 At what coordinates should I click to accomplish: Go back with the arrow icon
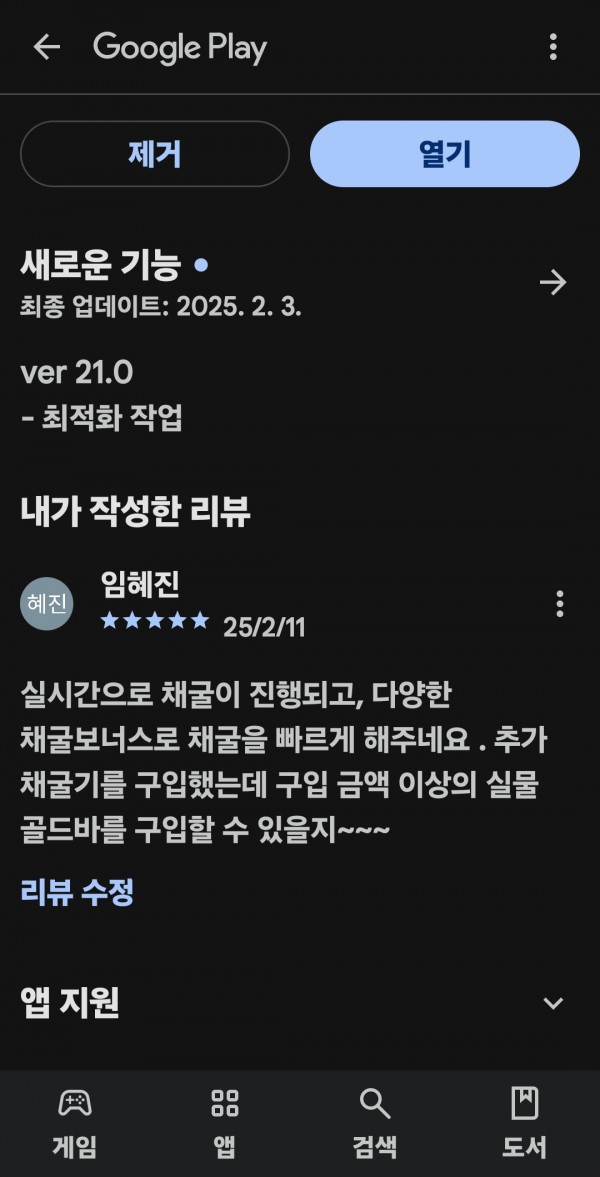[x=47, y=47]
